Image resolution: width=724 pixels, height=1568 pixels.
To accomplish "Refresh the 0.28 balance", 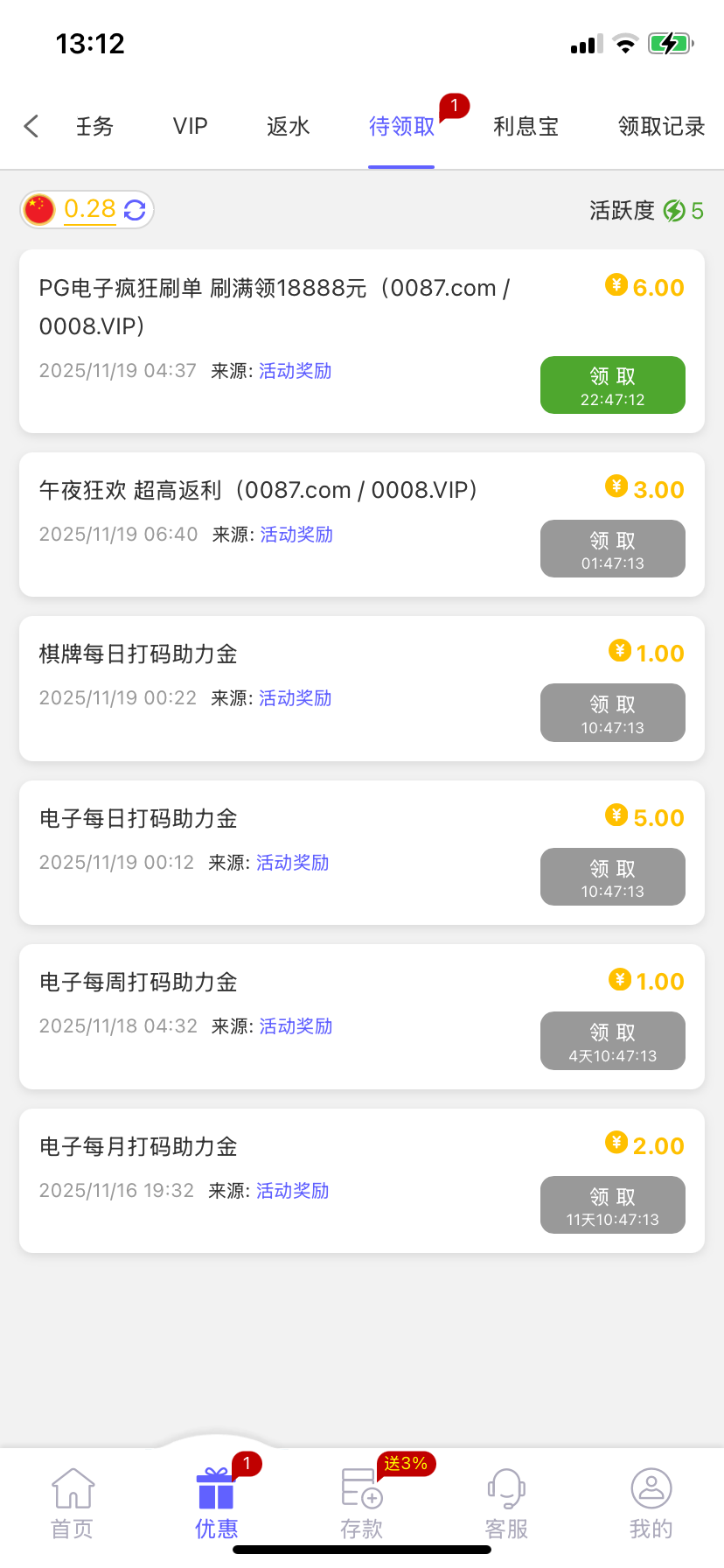I will point(135,210).
